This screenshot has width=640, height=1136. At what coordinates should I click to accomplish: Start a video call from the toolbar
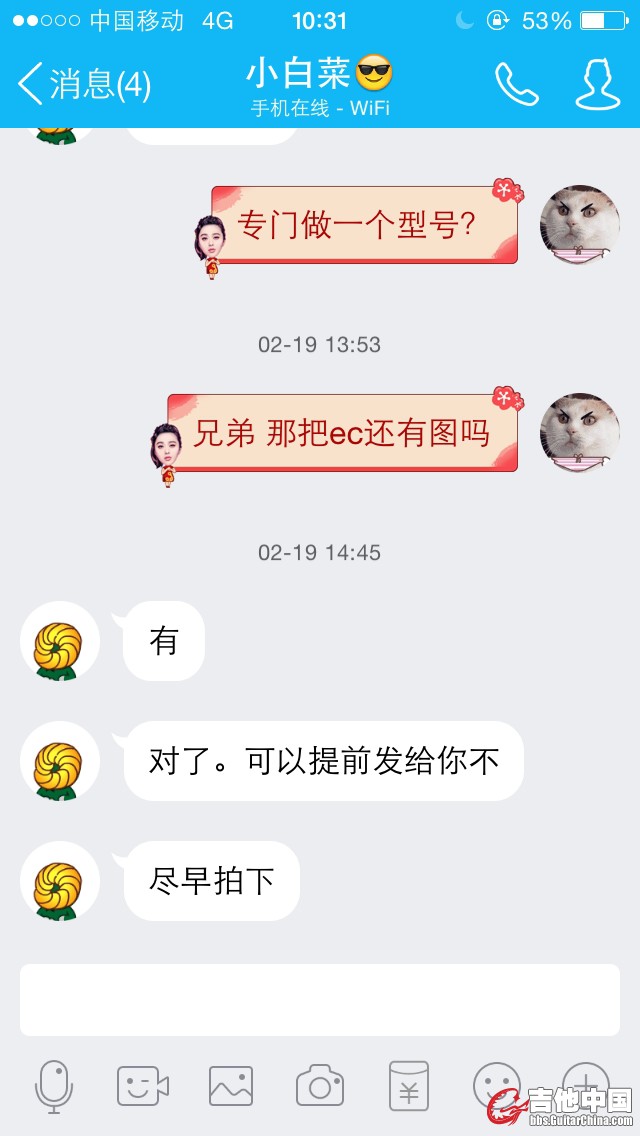[x=142, y=1086]
